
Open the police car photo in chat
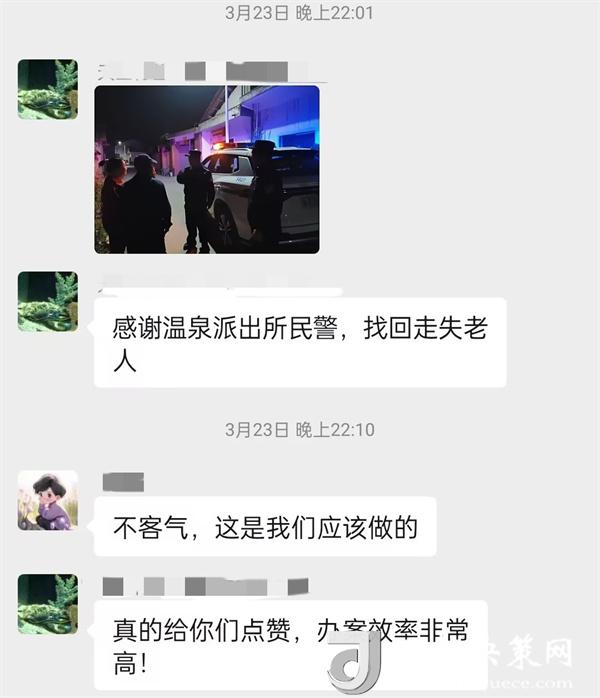[x=207, y=169]
